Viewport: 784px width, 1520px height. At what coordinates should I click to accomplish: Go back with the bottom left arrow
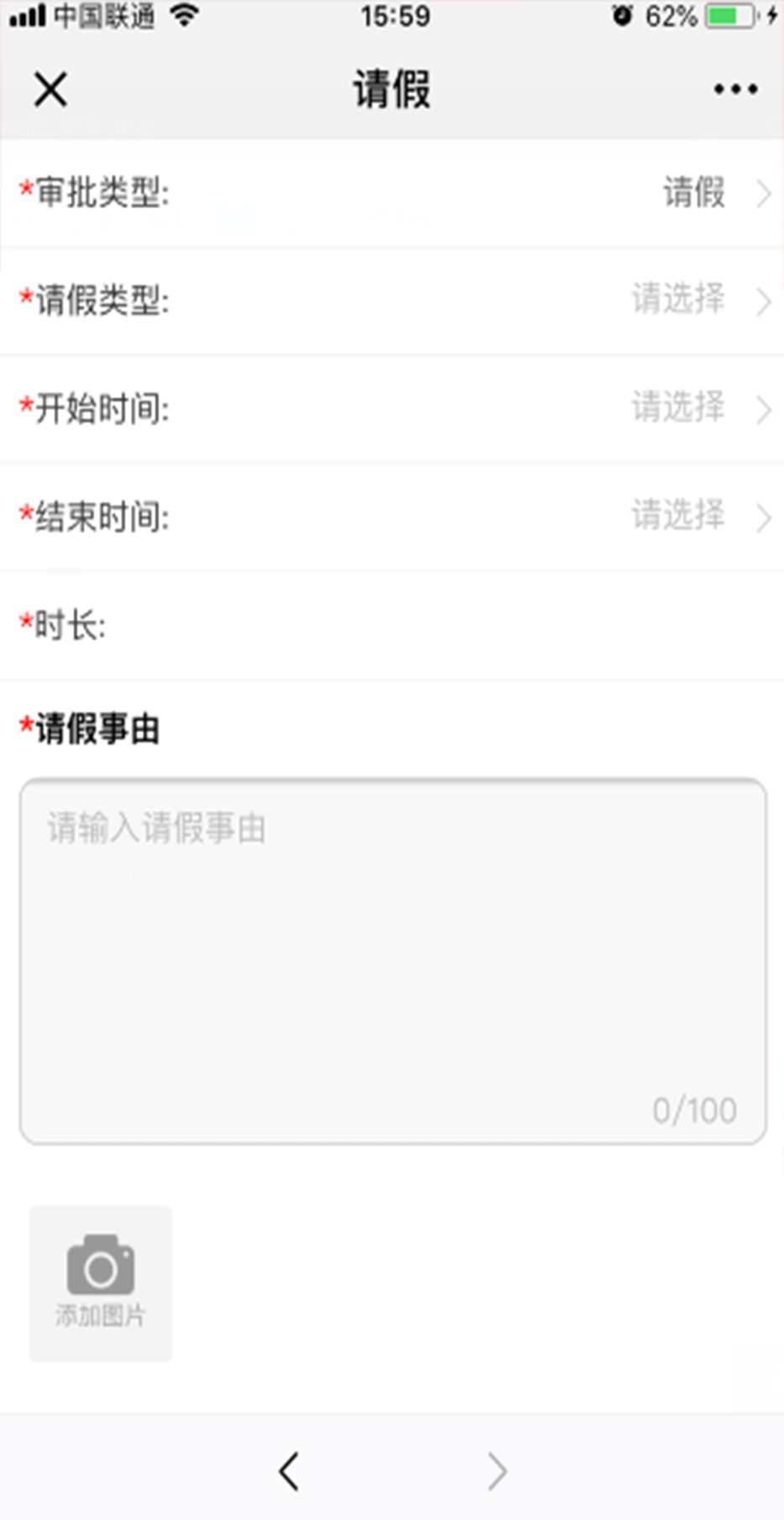point(289,1471)
